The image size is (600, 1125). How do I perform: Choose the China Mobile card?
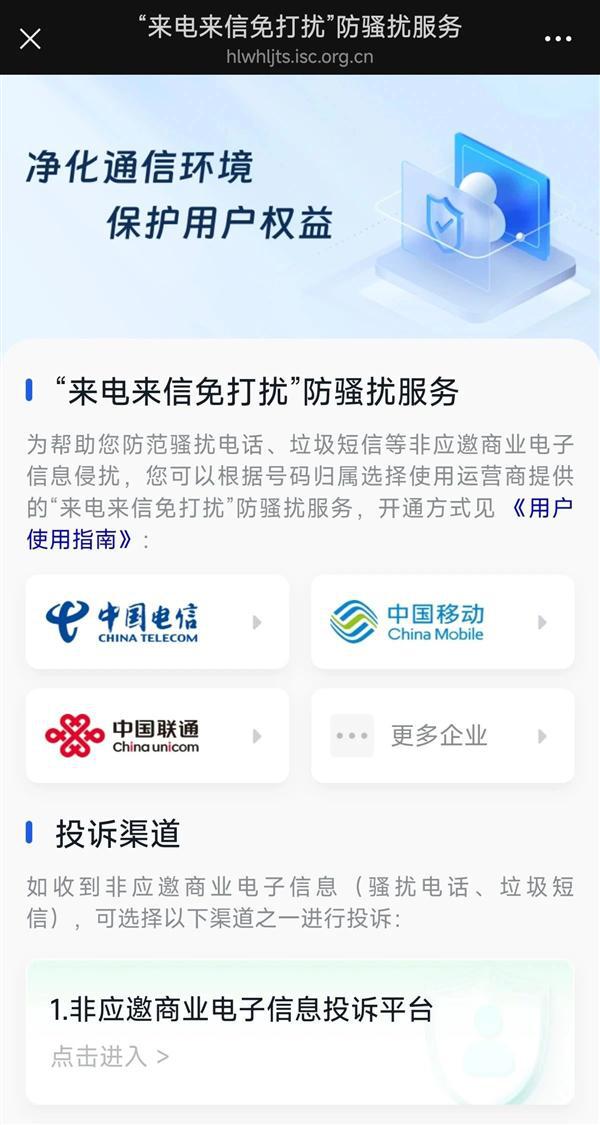tap(442, 622)
